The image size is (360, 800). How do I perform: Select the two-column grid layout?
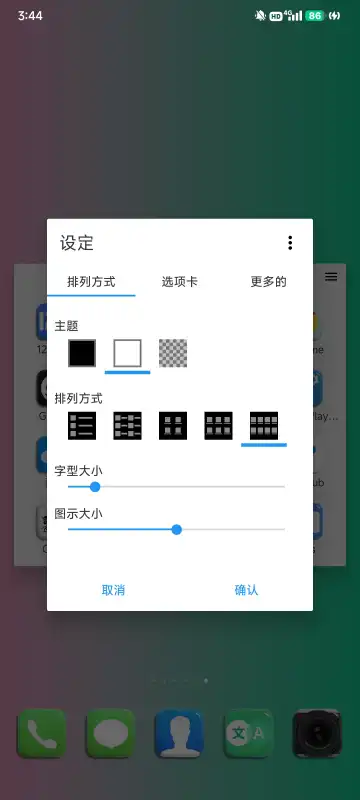(173, 426)
